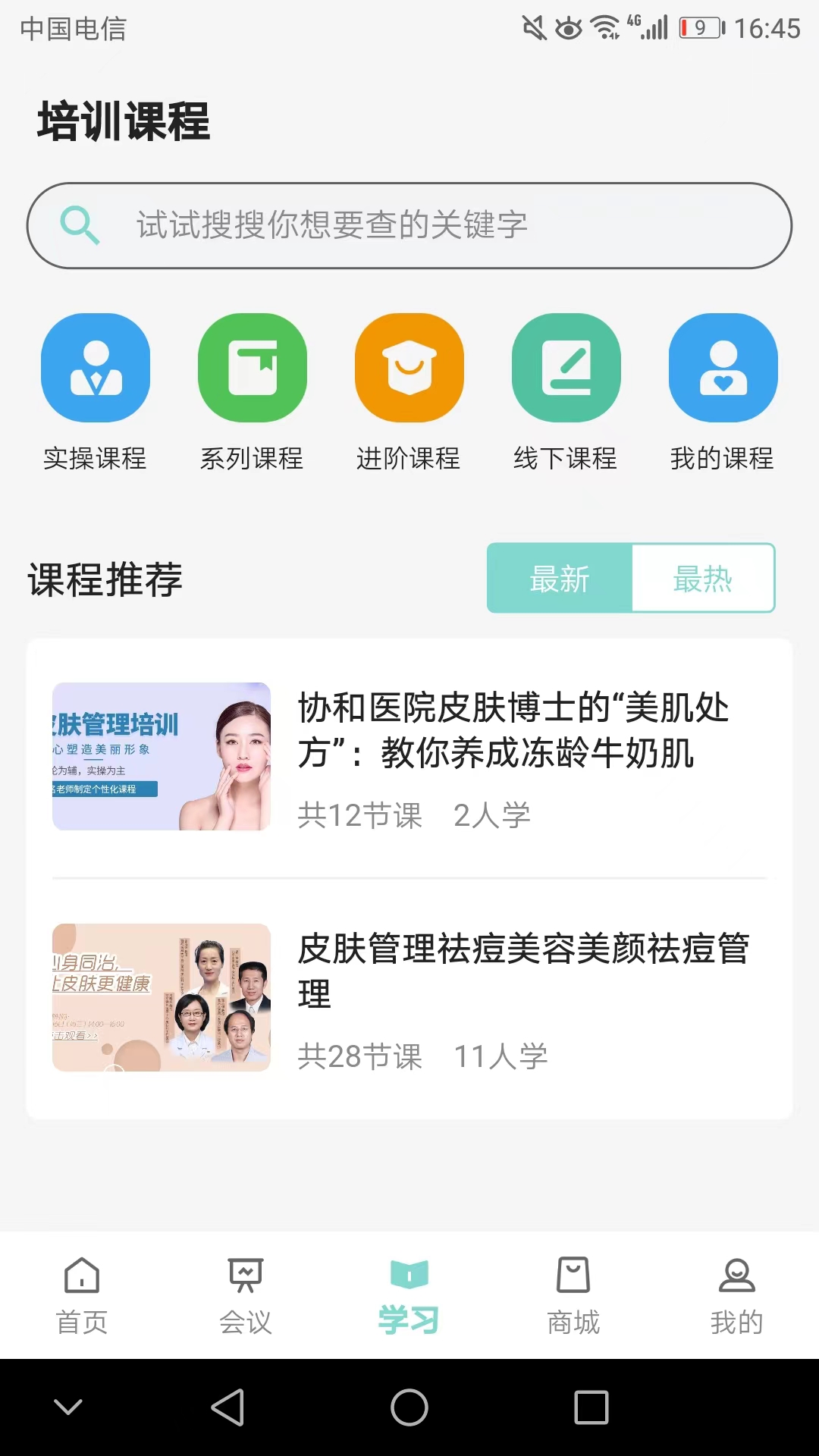Open the 进阶课程 (advanced courses) icon
This screenshot has width=819, height=1456.
point(409,368)
